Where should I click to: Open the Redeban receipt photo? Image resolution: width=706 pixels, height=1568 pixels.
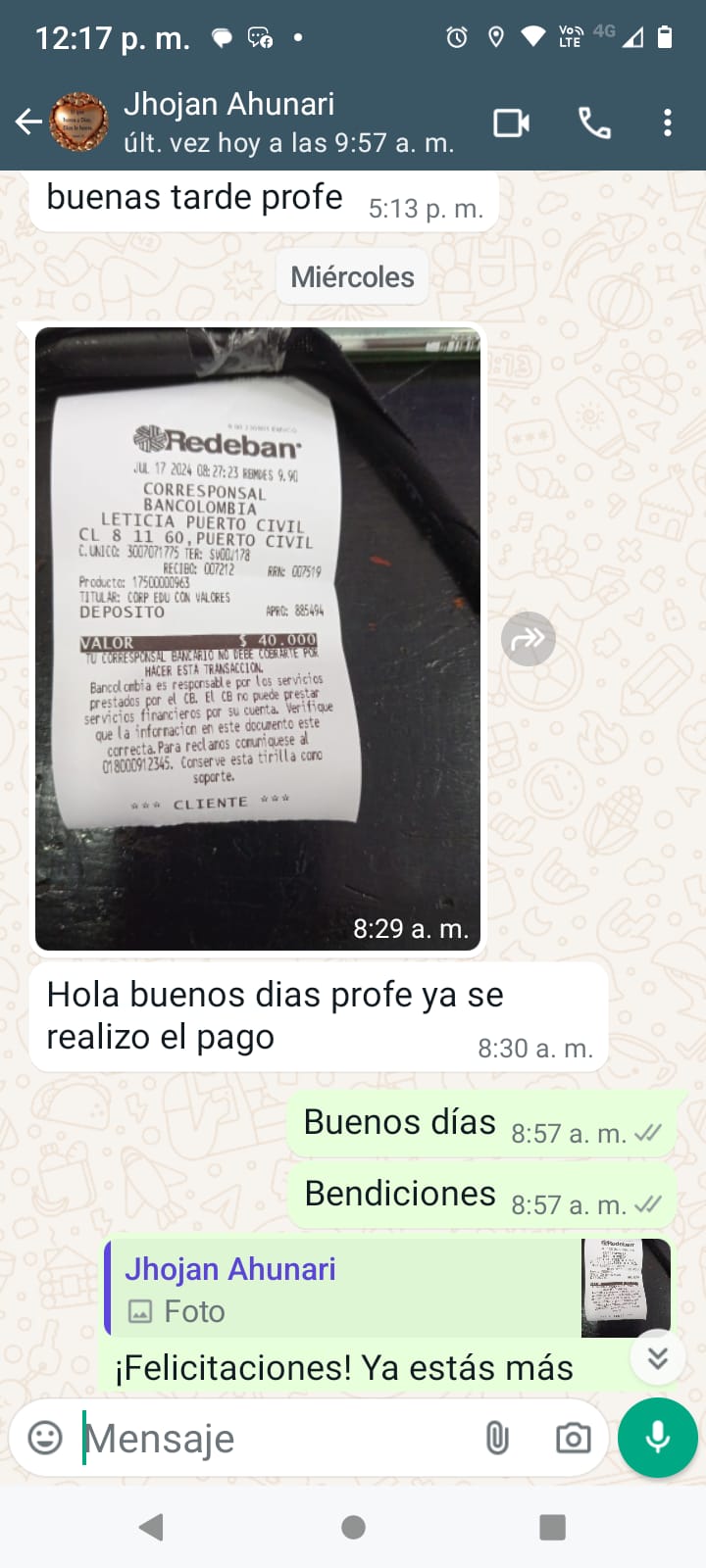coord(258,637)
